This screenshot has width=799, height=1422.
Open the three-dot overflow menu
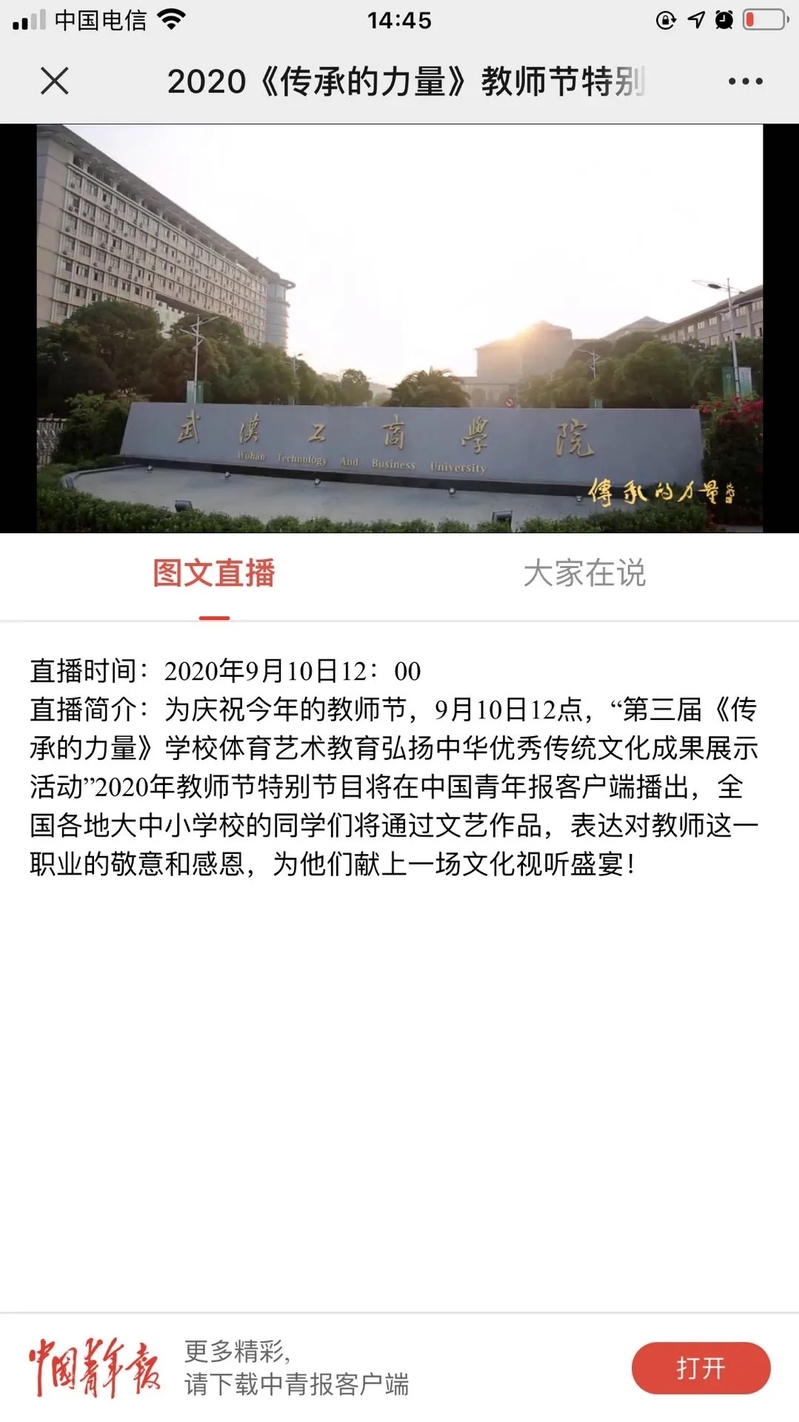point(745,82)
